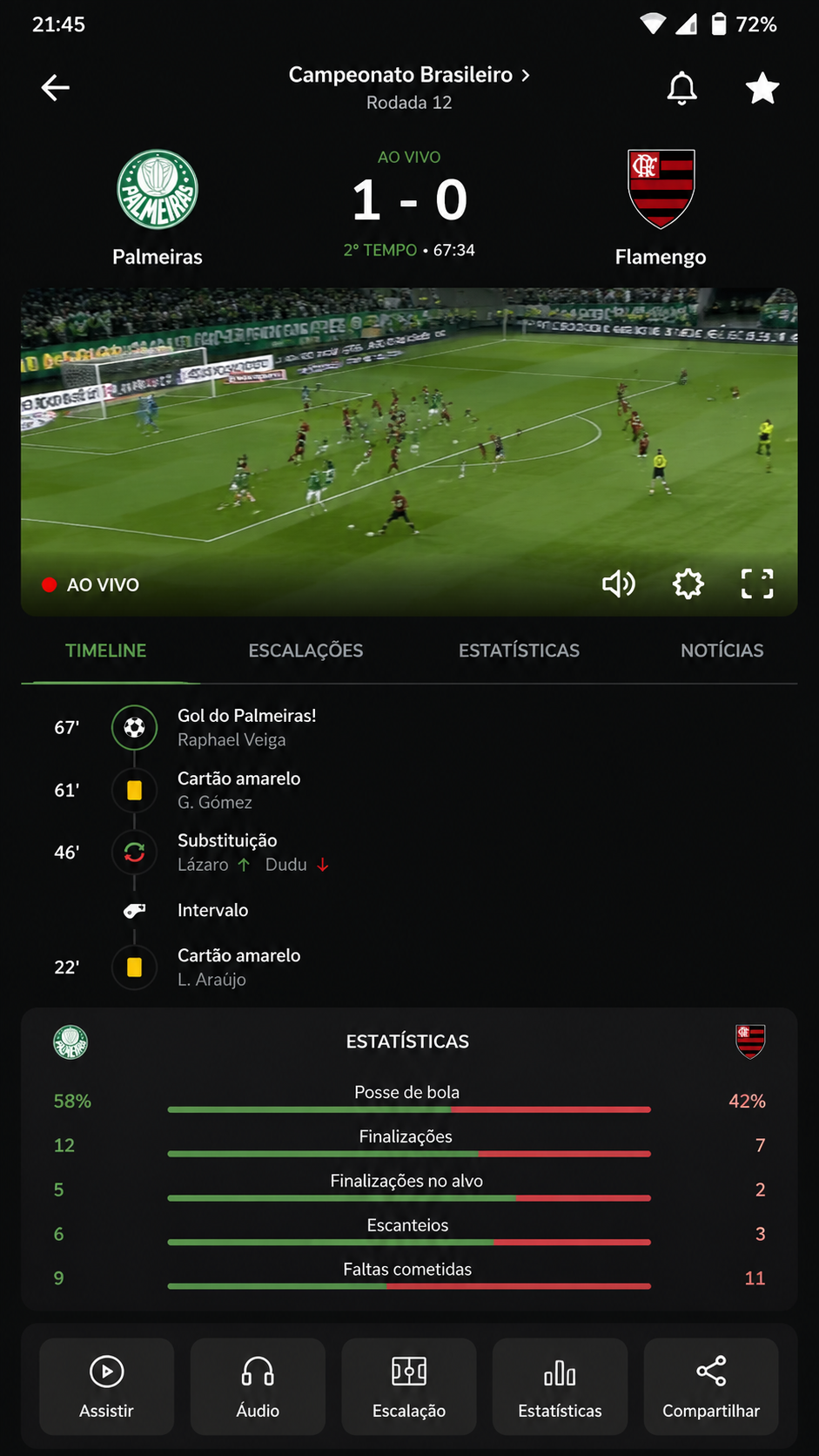Open the Flamengo team page
The height and width of the screenshot is (1456, 819).
(661, 209)
